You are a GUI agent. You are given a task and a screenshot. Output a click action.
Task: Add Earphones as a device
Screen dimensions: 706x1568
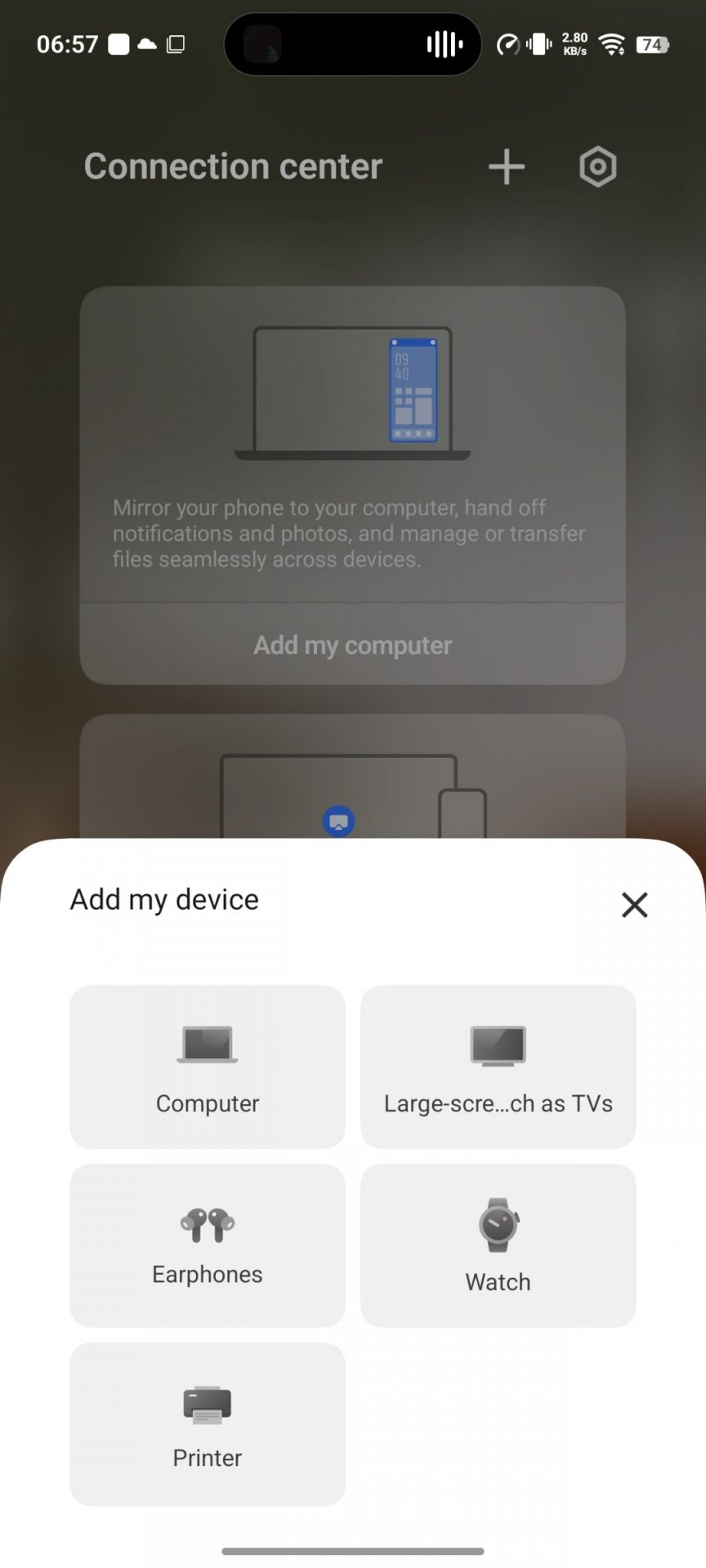click(208, 1245)
